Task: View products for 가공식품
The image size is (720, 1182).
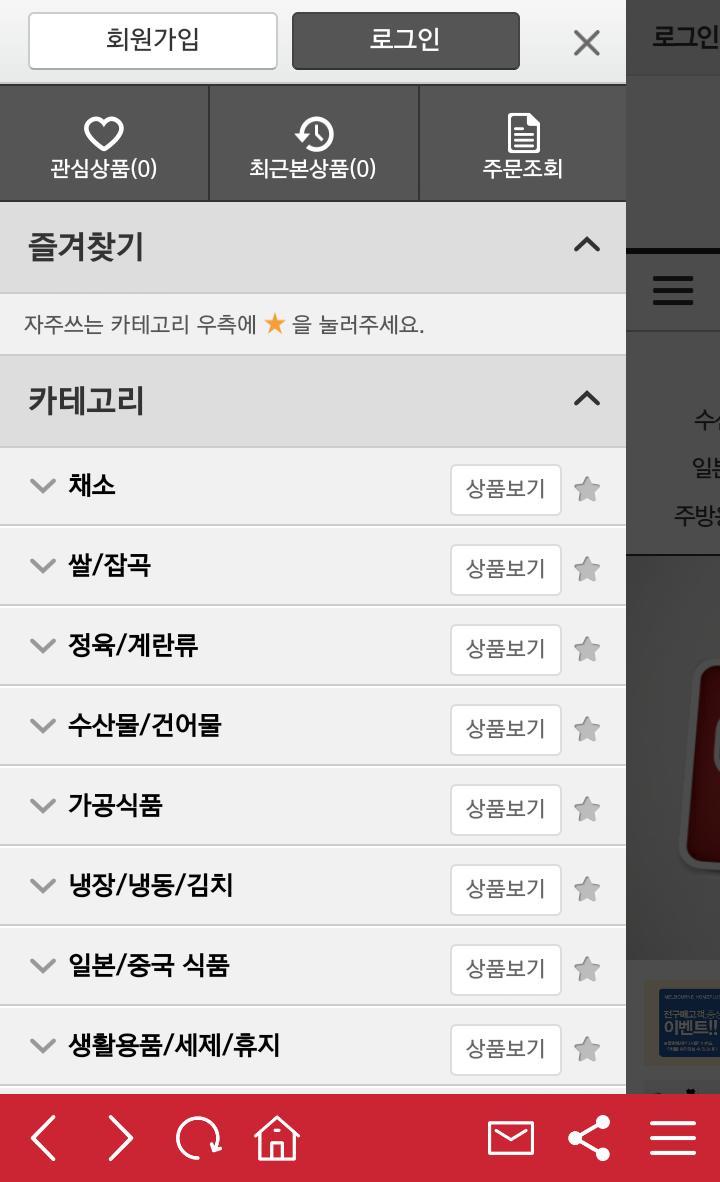Action: [505, 809]
